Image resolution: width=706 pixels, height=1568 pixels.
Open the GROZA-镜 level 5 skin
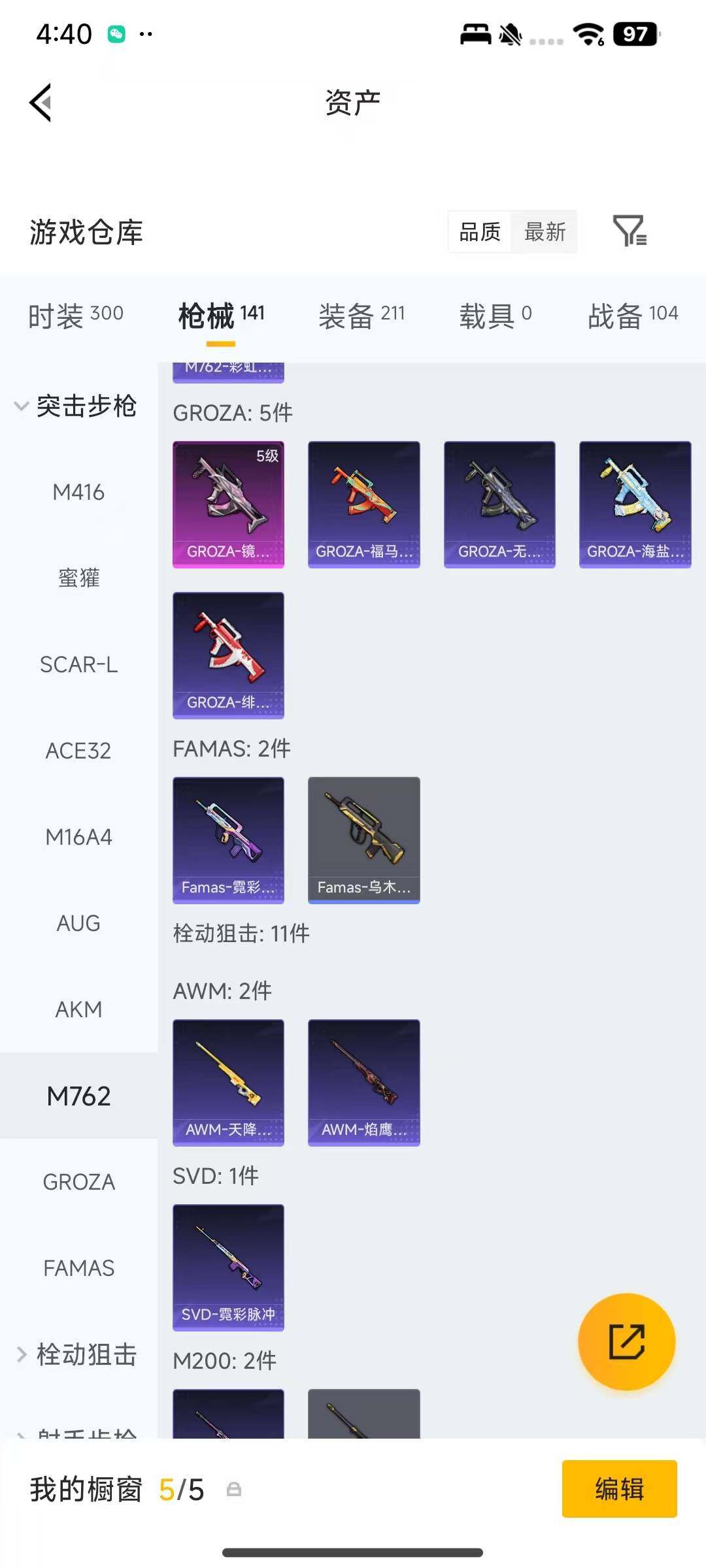click(228, 504)
